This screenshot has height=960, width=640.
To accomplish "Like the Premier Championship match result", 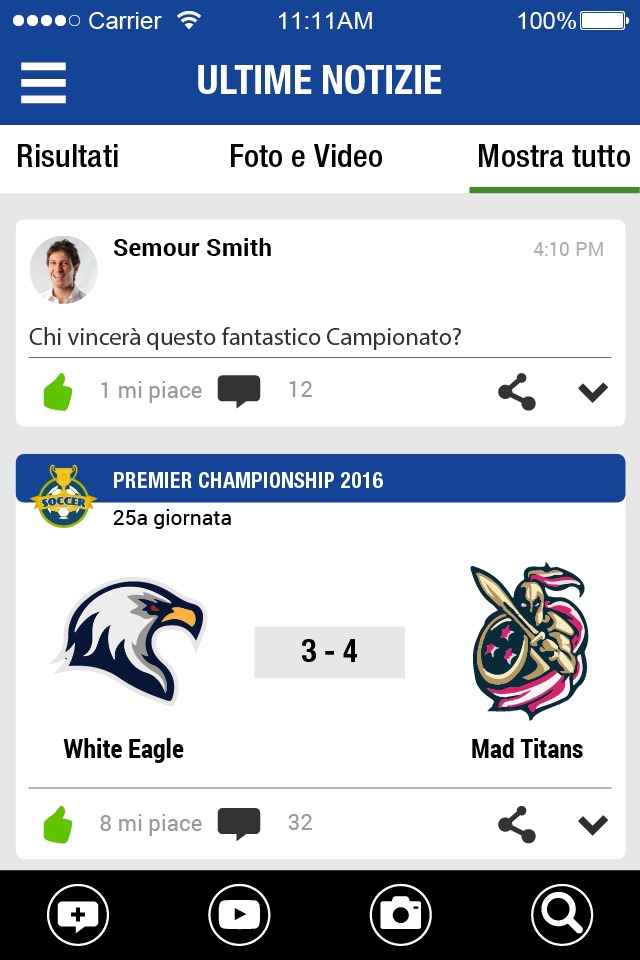I will [58, 824].
